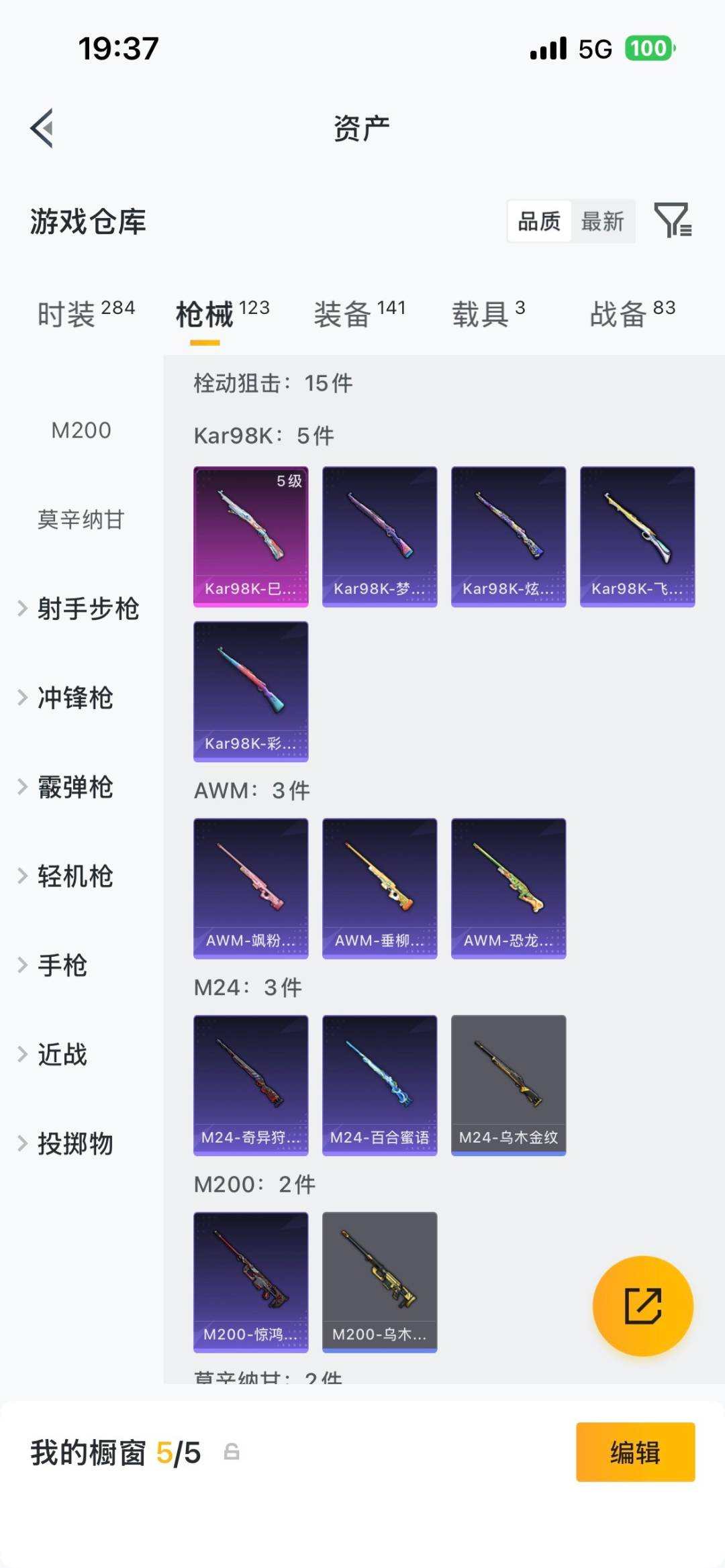The image size is (725, 1568).
Task: Expand the 手枪 category
Action: point(64,965)
